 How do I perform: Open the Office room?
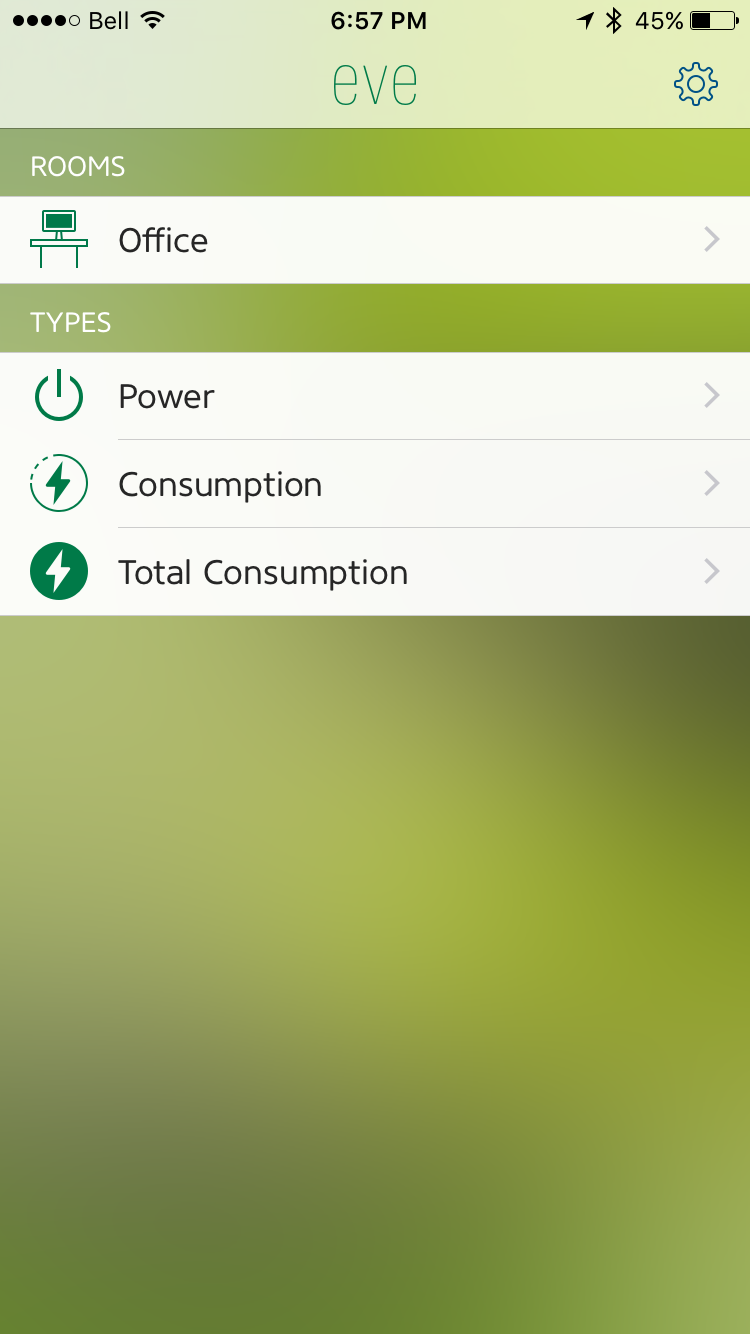coord(375,240)
